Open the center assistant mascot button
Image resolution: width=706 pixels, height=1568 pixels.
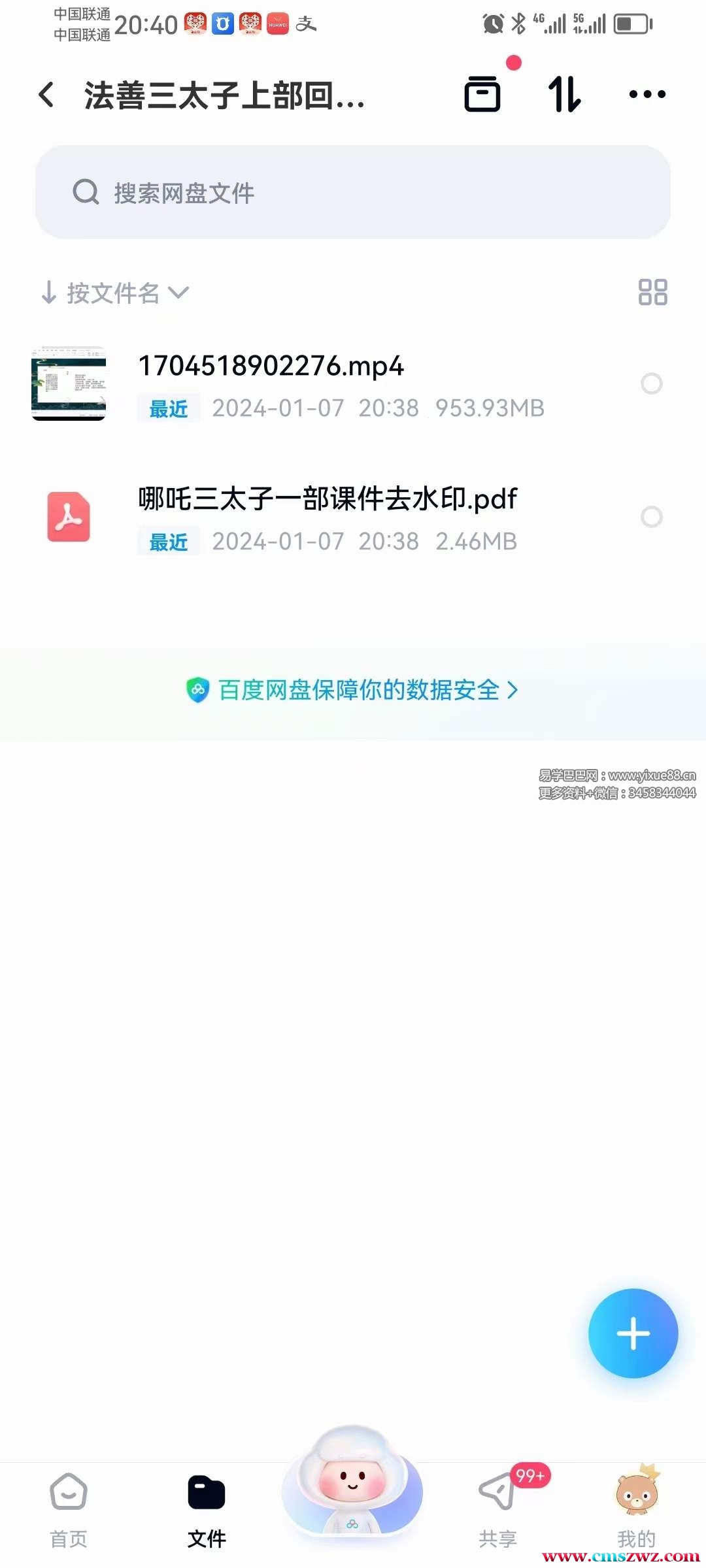(352, 1483)
